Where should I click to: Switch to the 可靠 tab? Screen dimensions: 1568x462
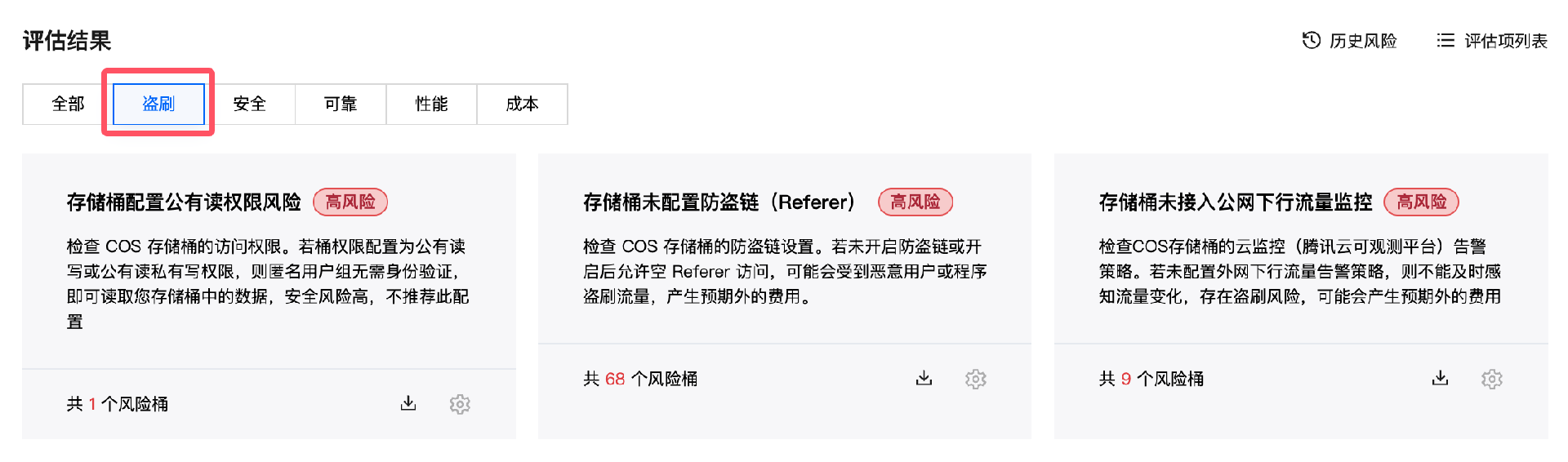pos(341,104)
